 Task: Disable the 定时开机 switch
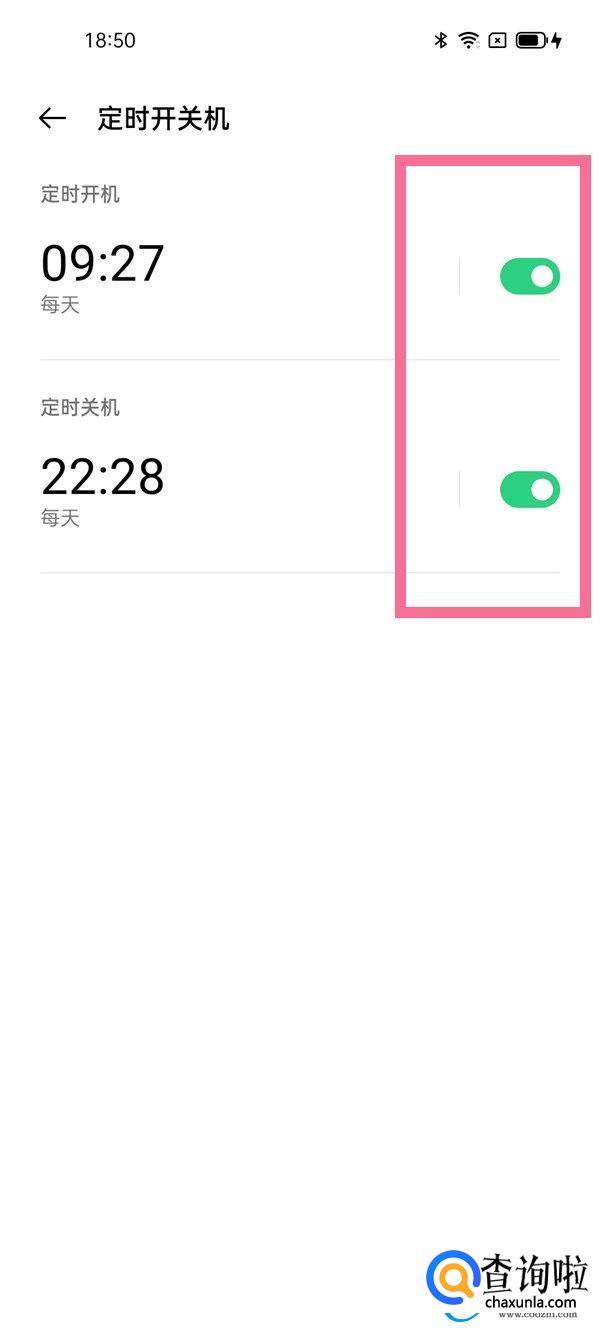point(529,277)
